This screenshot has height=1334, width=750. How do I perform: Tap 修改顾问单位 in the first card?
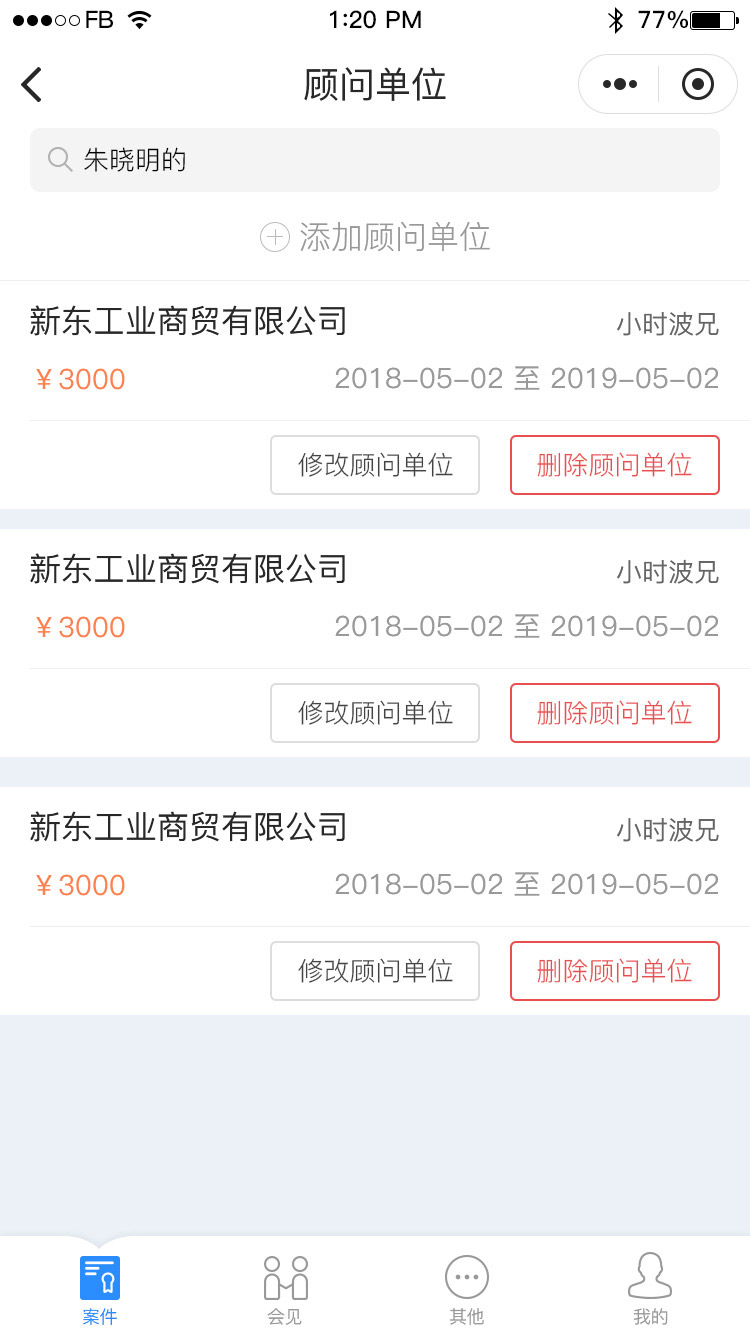click(x=375, y=465)
